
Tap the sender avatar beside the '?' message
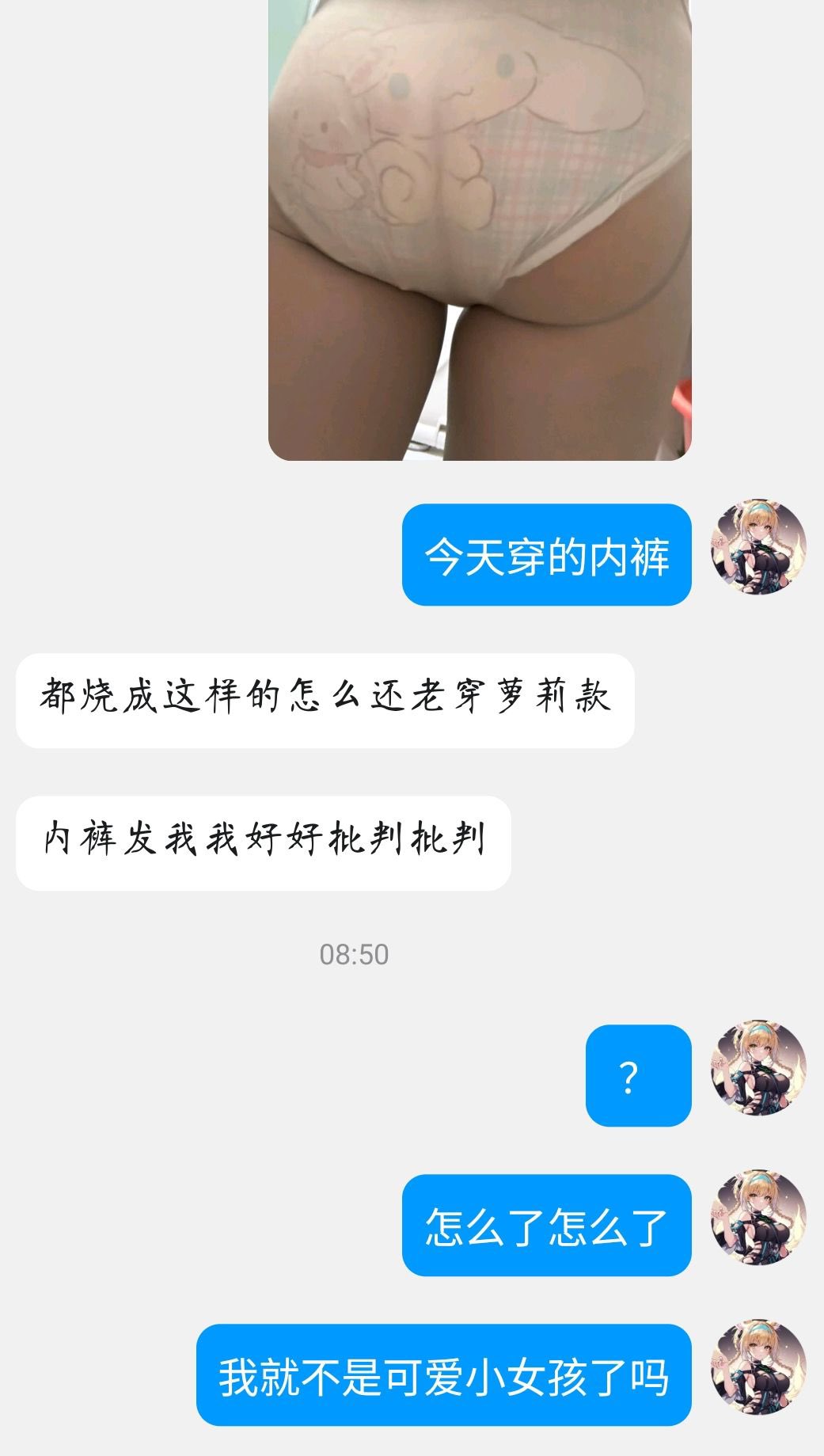[x=758, y=1068]
